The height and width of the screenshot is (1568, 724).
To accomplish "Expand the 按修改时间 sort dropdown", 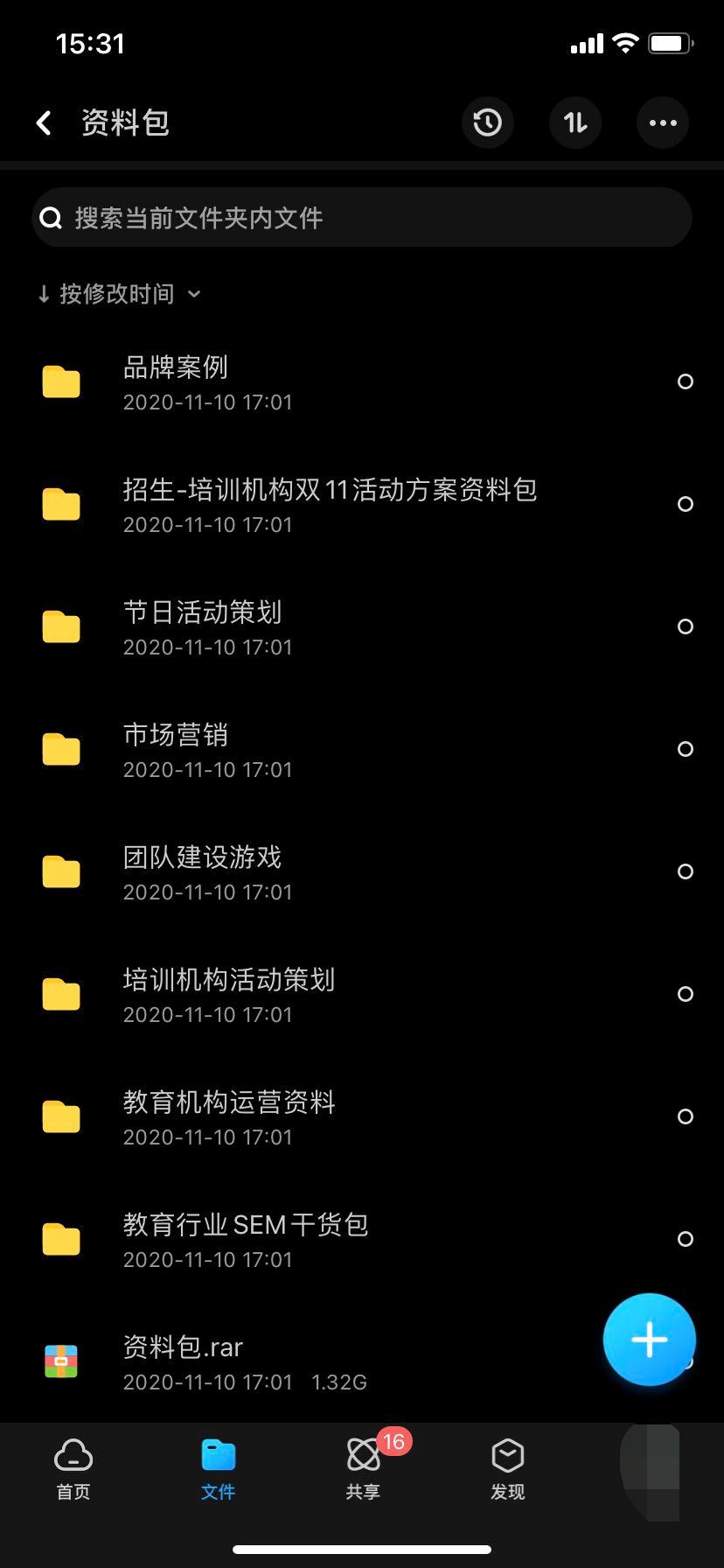I will [x=119, y=294].
